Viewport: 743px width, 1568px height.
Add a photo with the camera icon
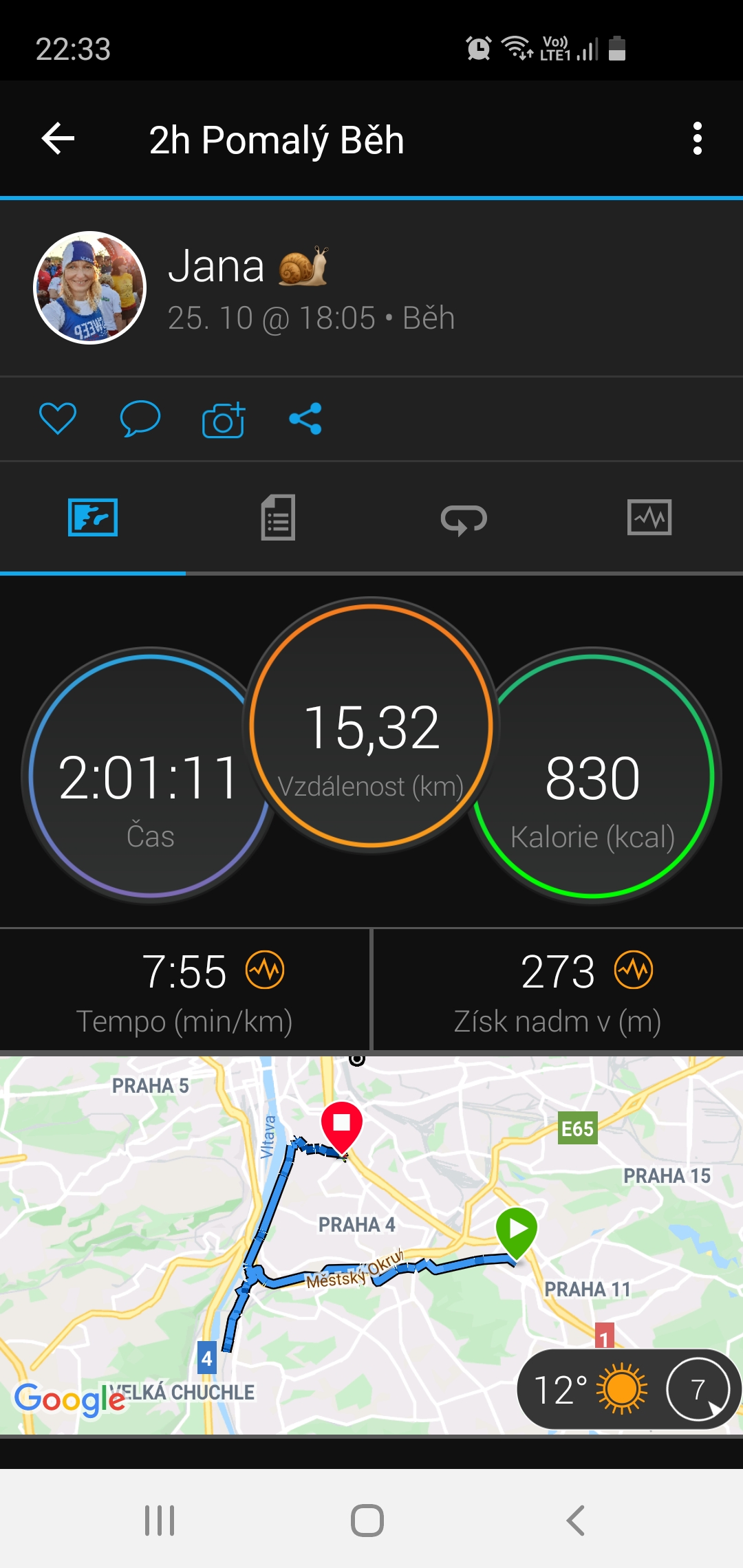[x=224, y=419]
